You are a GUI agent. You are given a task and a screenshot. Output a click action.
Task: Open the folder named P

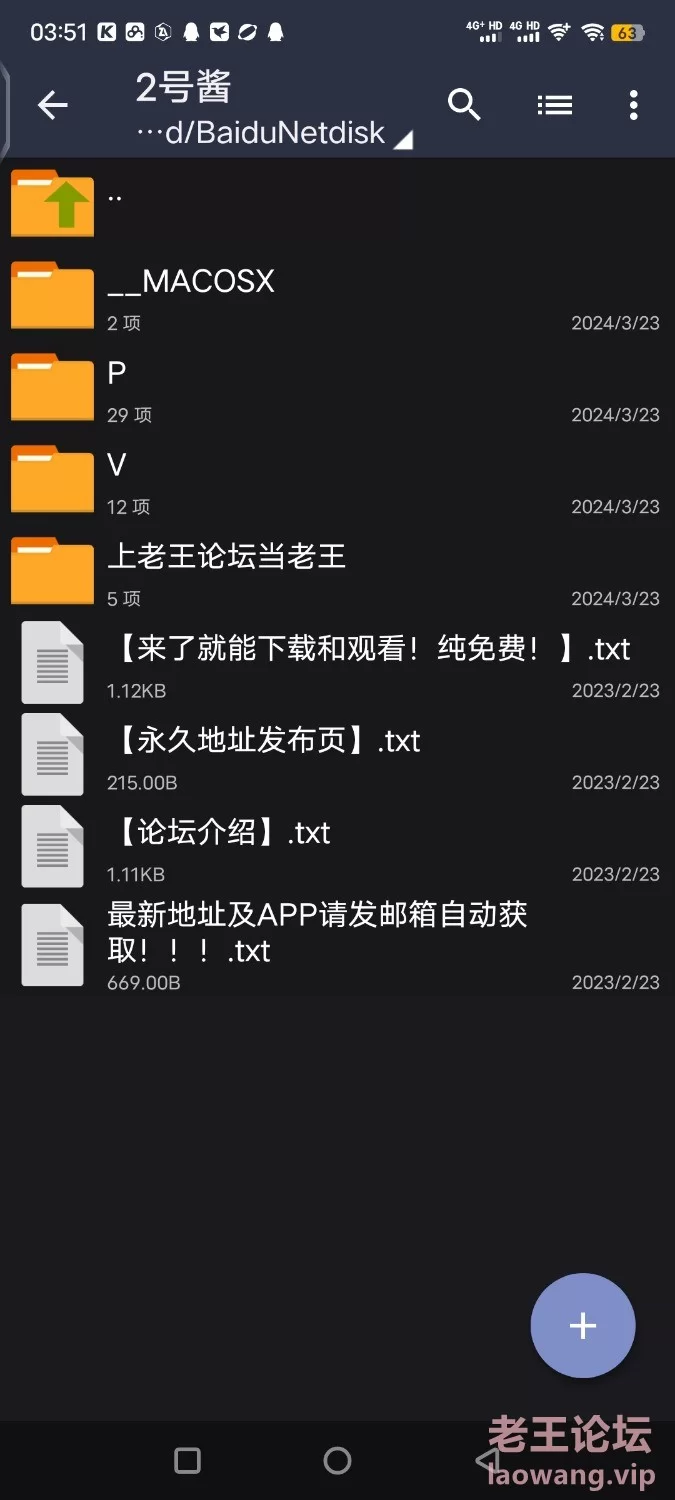[x=337, y=387]
